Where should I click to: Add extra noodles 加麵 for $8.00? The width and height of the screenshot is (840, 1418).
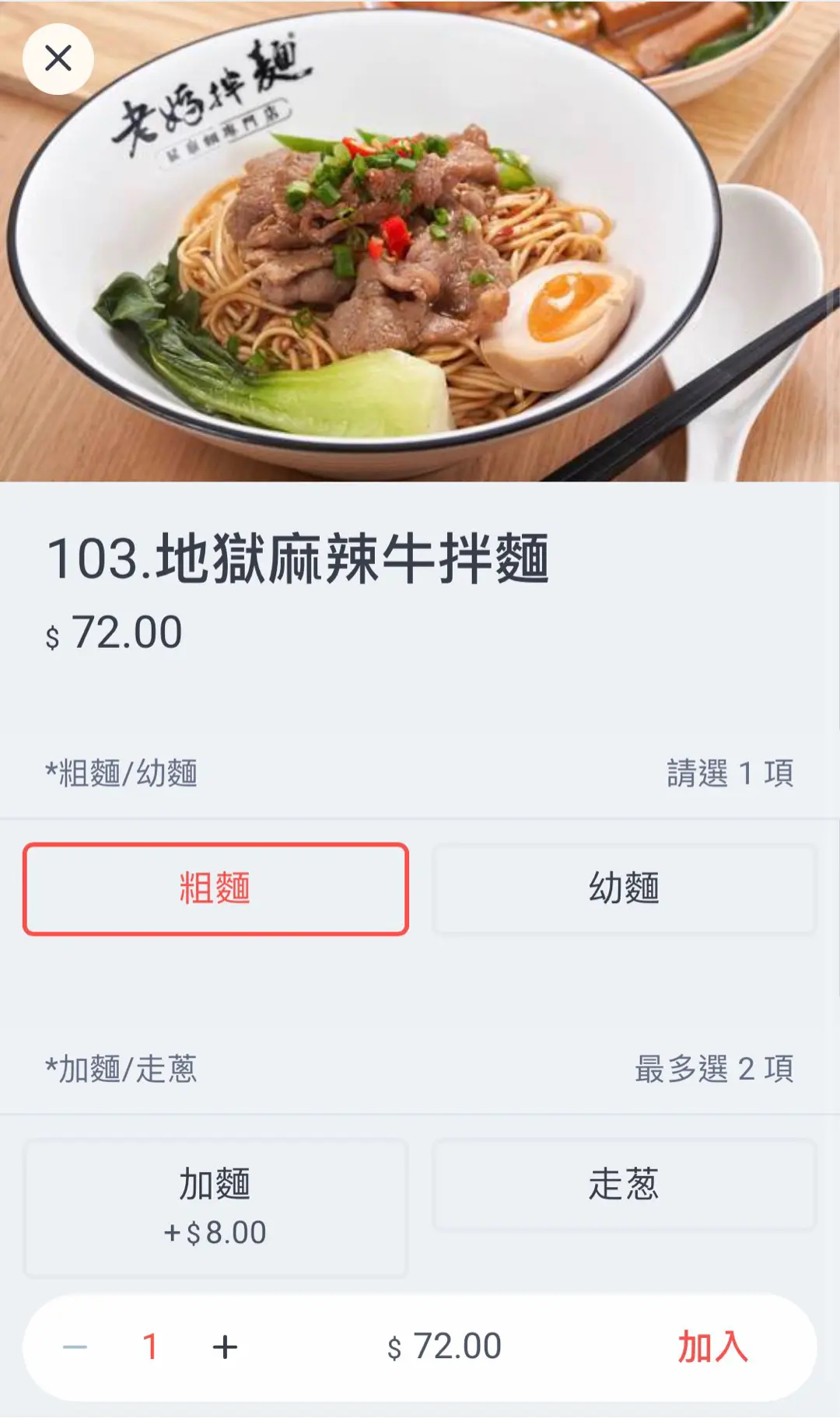215,1206
